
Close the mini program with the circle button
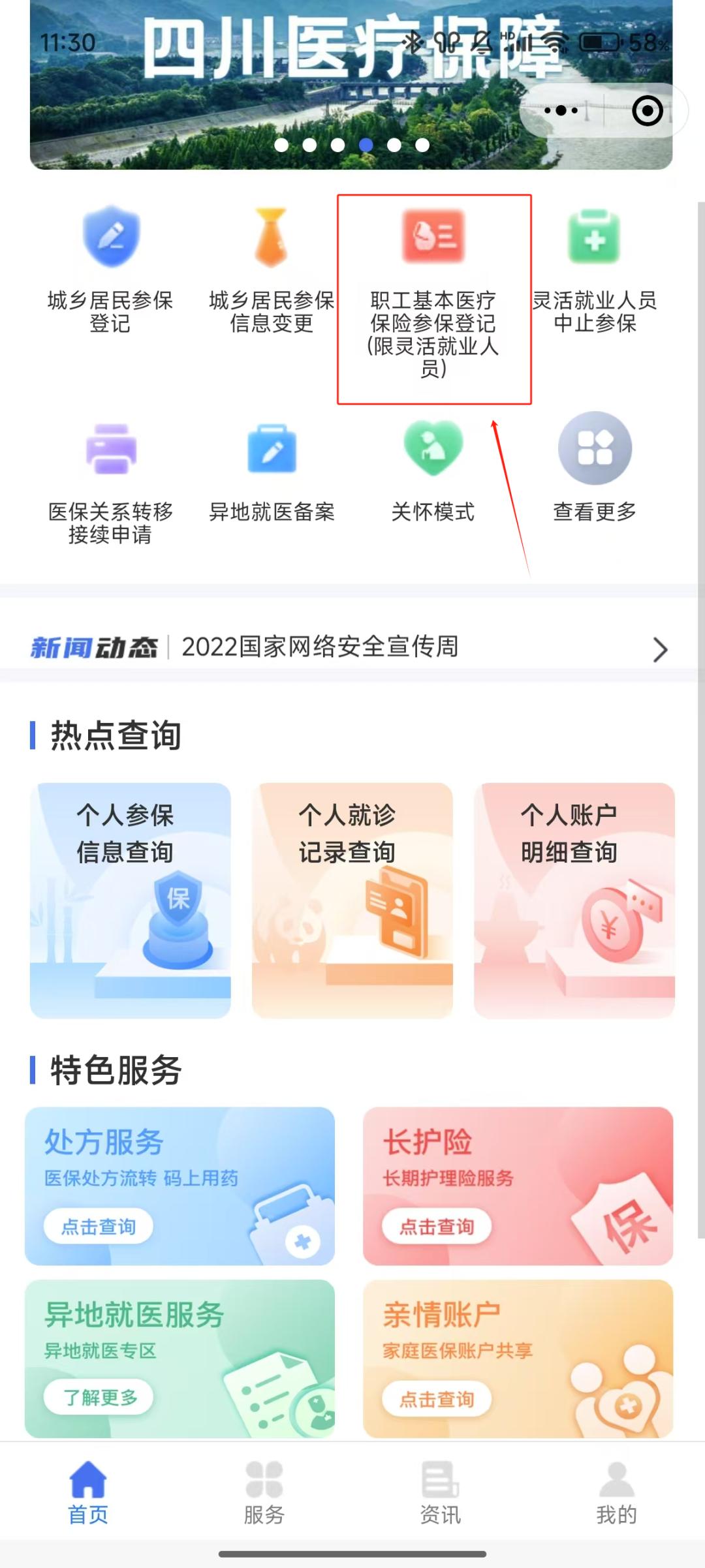pos(647,111)
